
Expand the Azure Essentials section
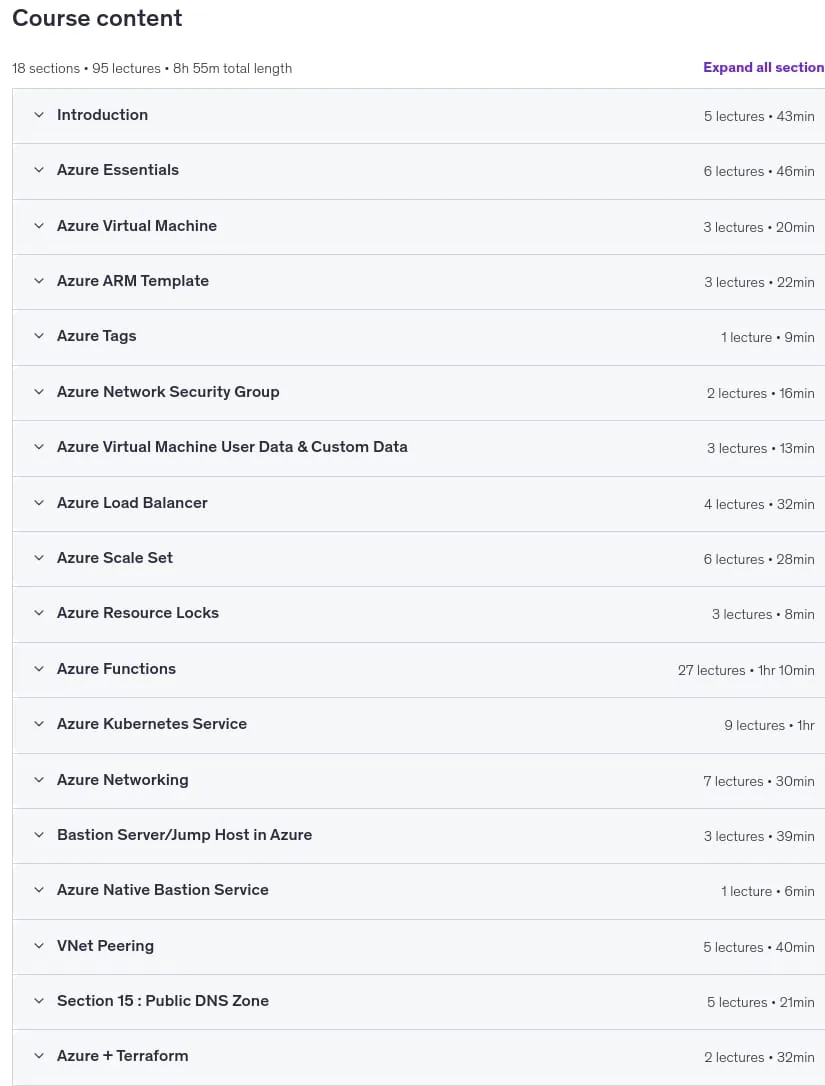tap(418, 171)
